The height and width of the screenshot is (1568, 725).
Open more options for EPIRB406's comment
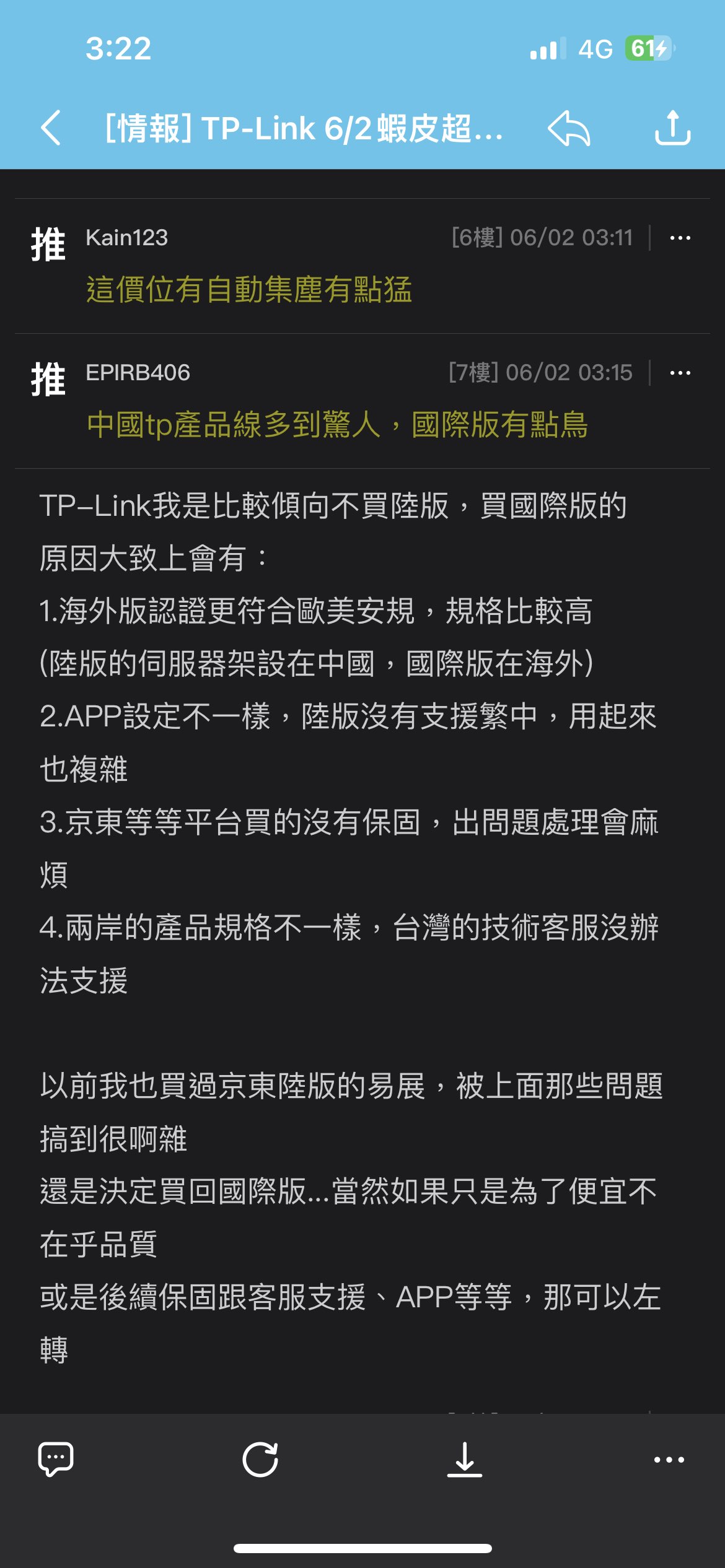(x=680, y=373)
